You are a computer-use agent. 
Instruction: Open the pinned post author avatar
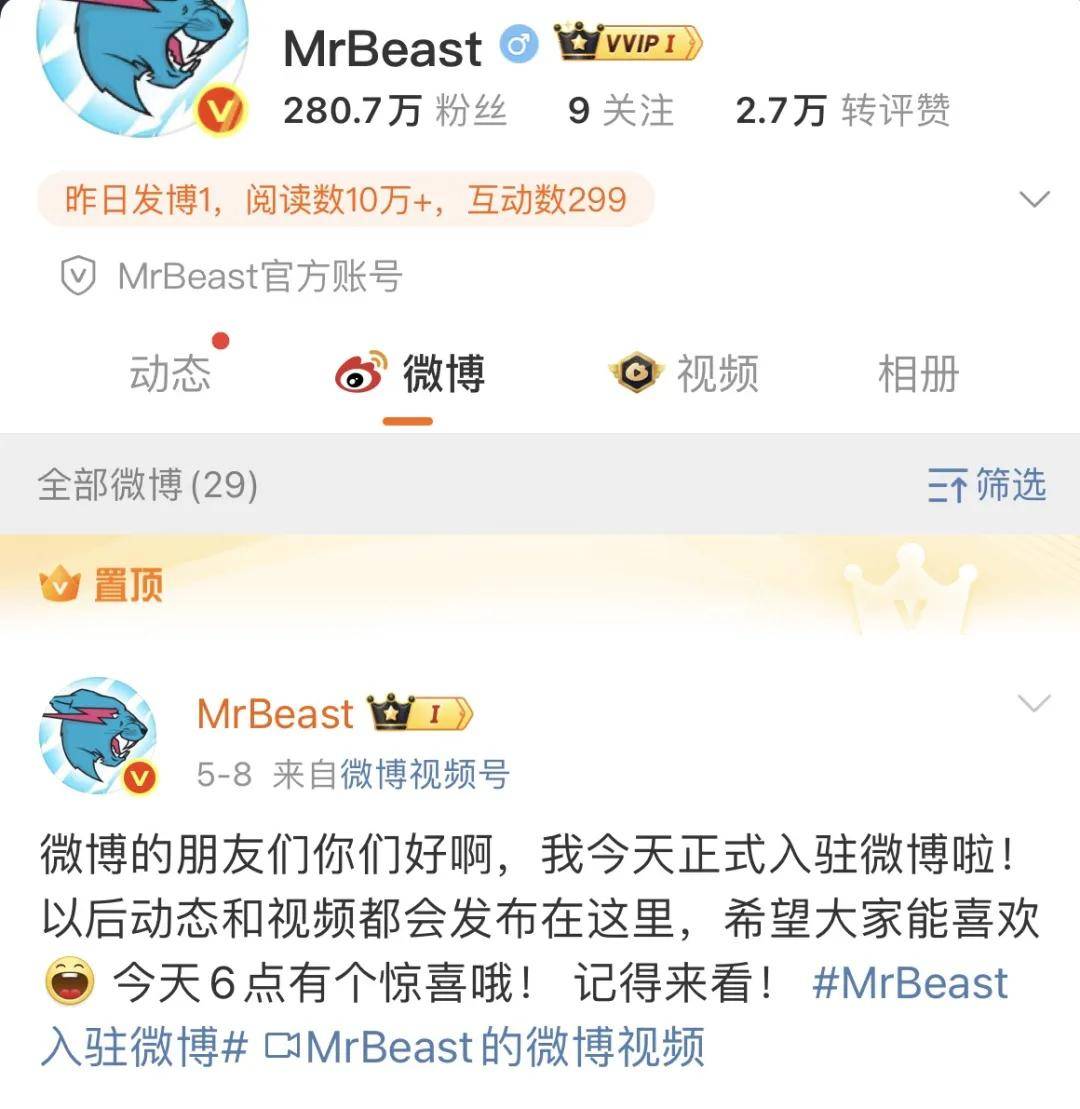click(97, 735)
